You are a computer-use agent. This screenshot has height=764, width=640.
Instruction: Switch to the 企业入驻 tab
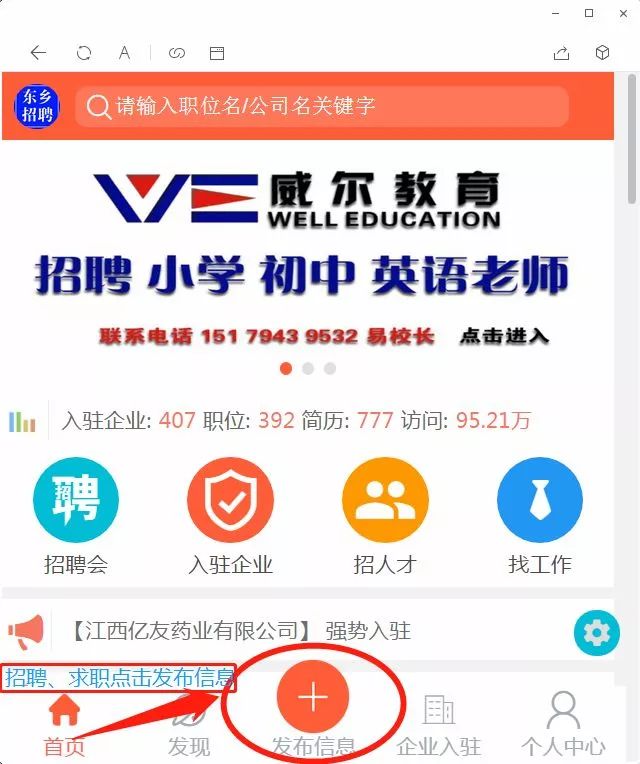[438, 725]
